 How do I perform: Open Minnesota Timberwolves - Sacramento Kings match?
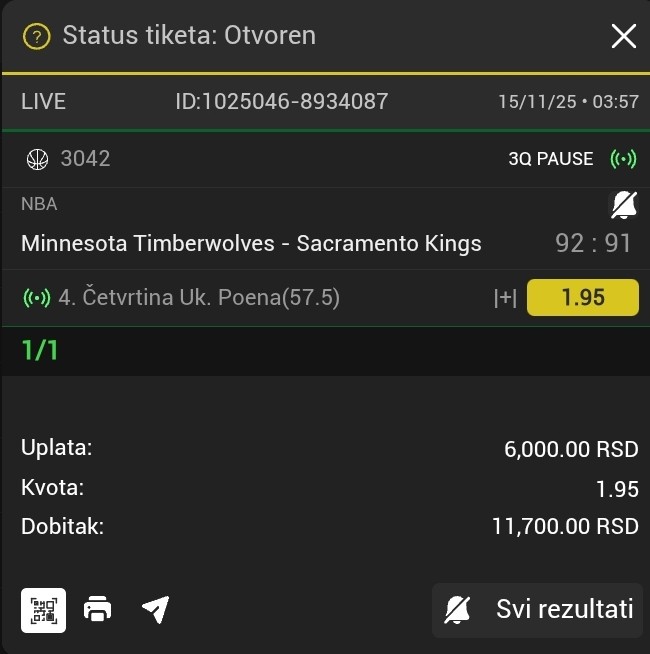[251, 243]
